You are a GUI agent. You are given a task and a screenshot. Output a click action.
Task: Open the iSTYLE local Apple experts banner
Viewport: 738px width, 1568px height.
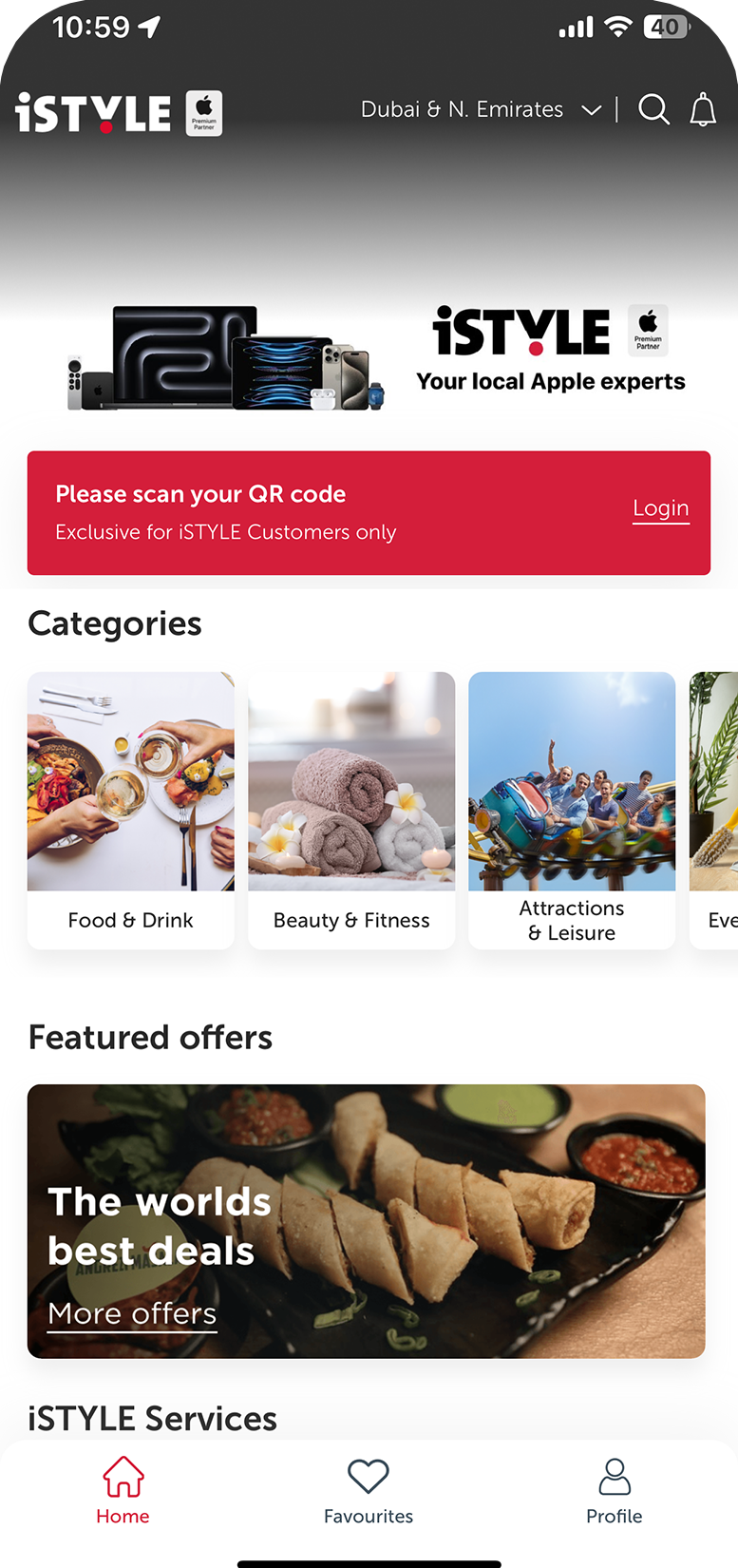click(369, 356)
